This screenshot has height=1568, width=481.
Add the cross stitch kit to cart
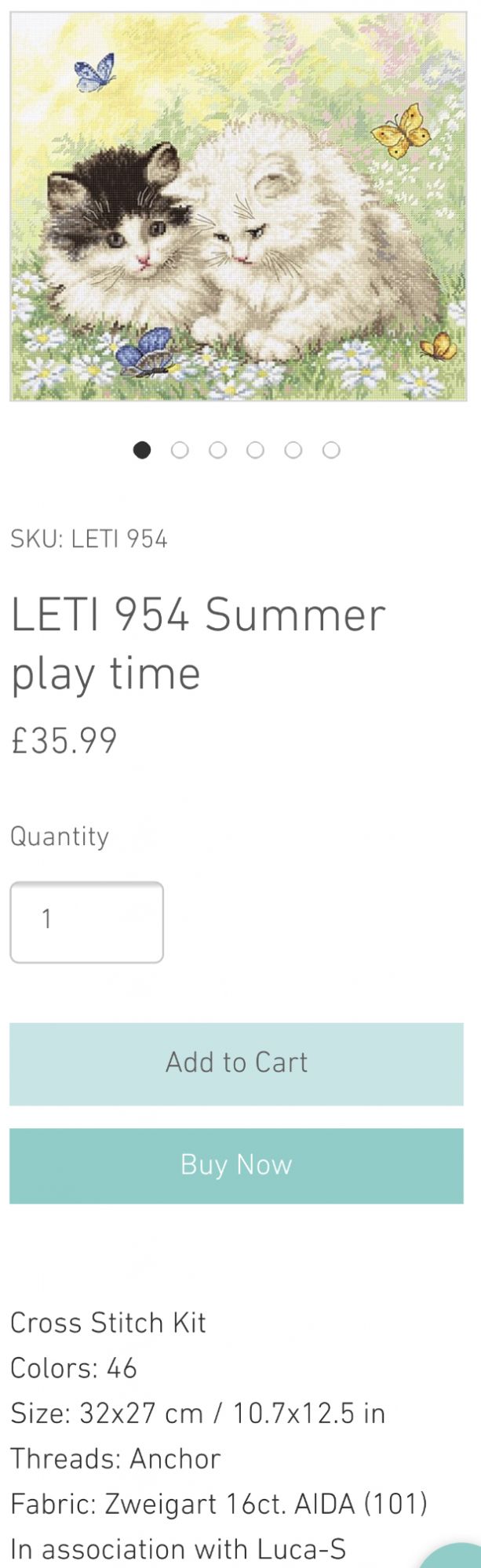[x=236, y=1063]
